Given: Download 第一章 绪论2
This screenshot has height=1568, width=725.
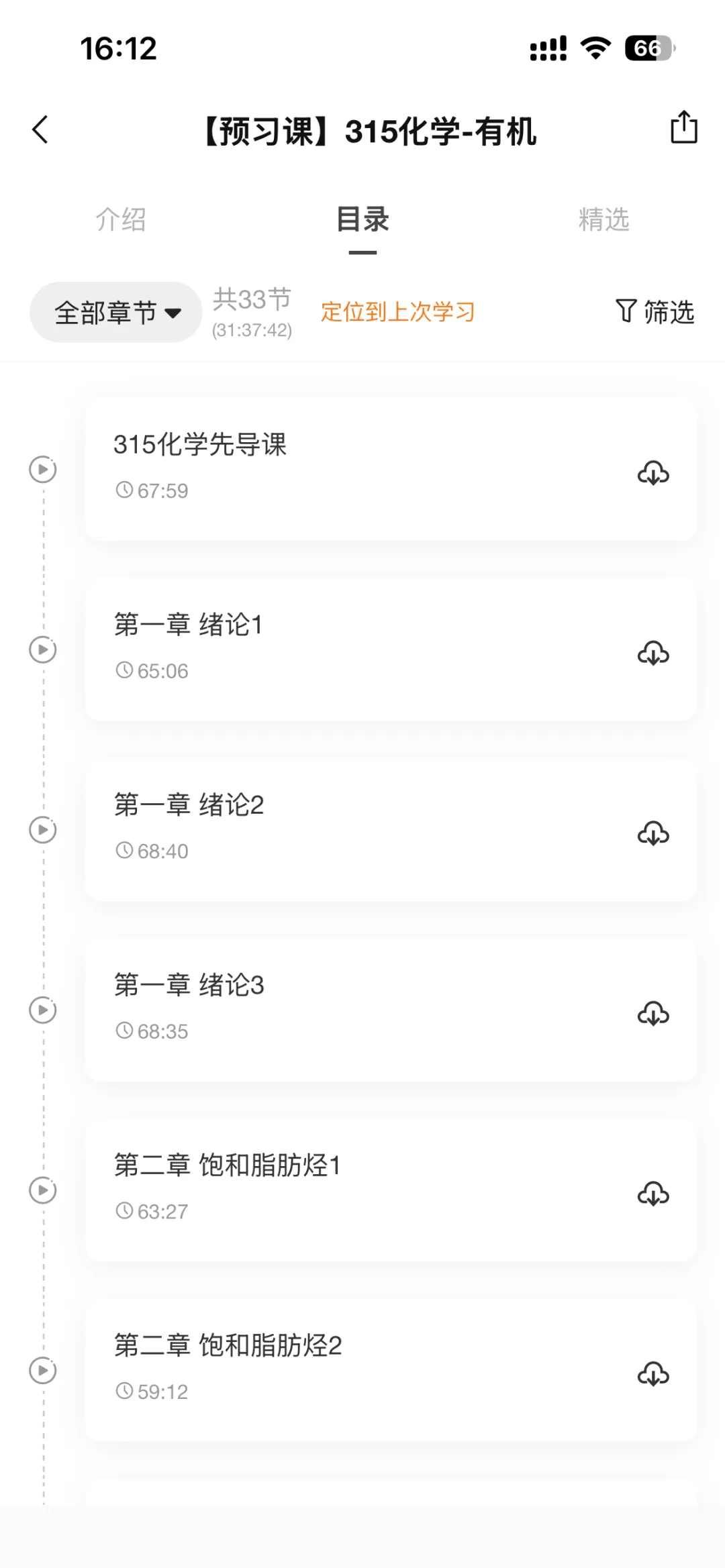Looking at the screenshot, I should [x=653, y=833].
